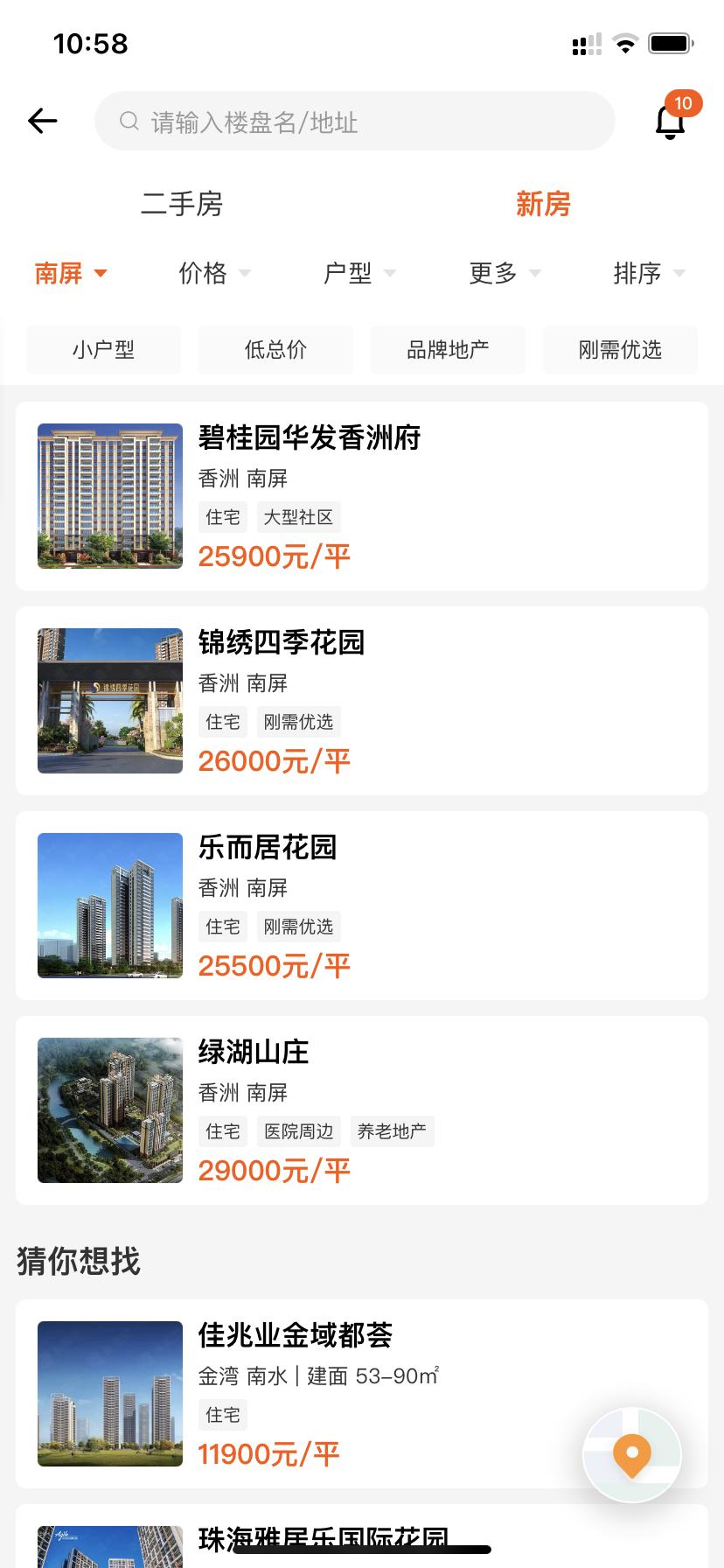Screen dimensions: 724x1568
Task: Tap the thumbnail image of 碧桂园华发香洲府
Action: pos(109,495)
